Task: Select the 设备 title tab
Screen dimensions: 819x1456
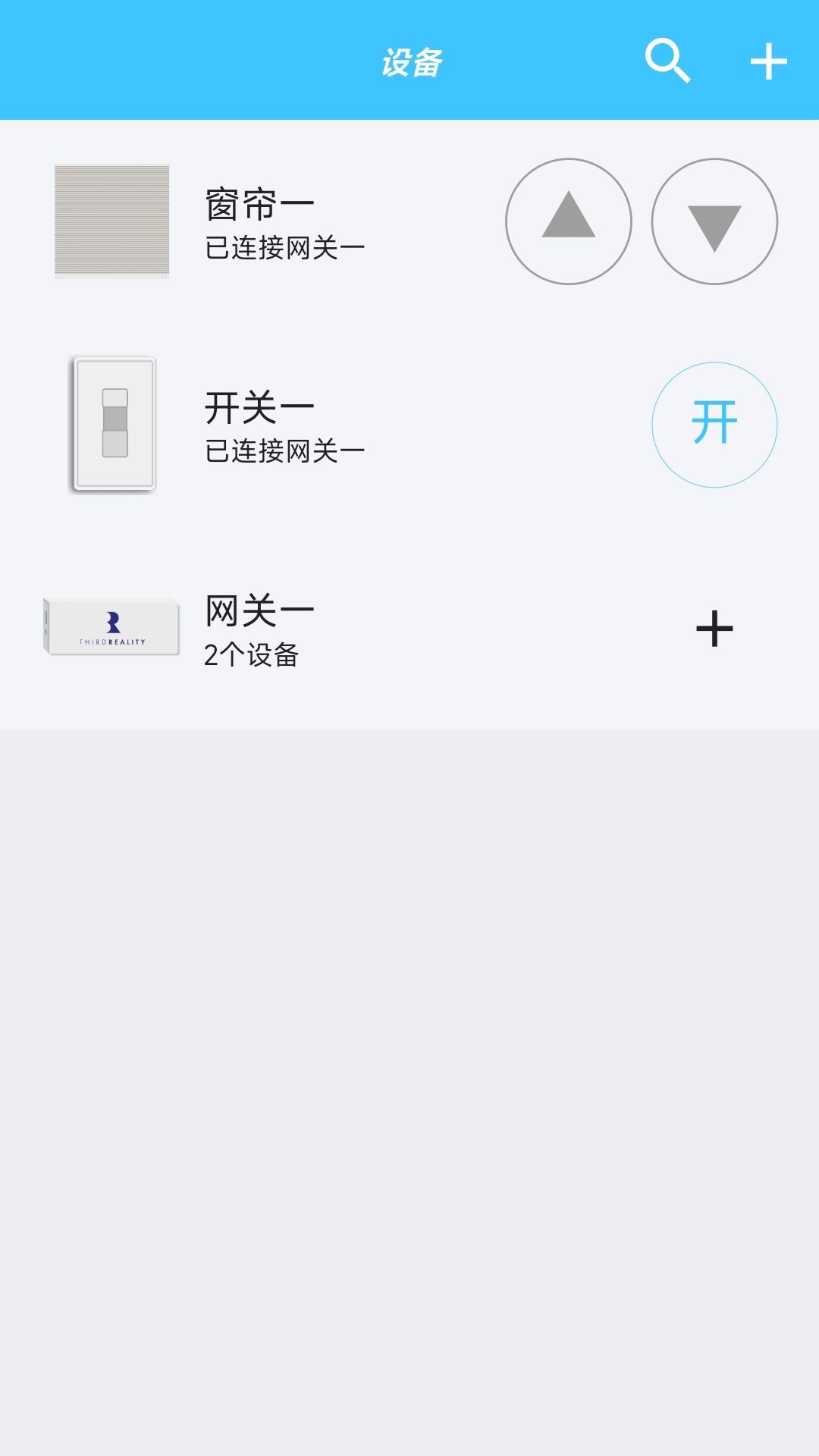Action: pyautogui.click(x=412, y=62)
